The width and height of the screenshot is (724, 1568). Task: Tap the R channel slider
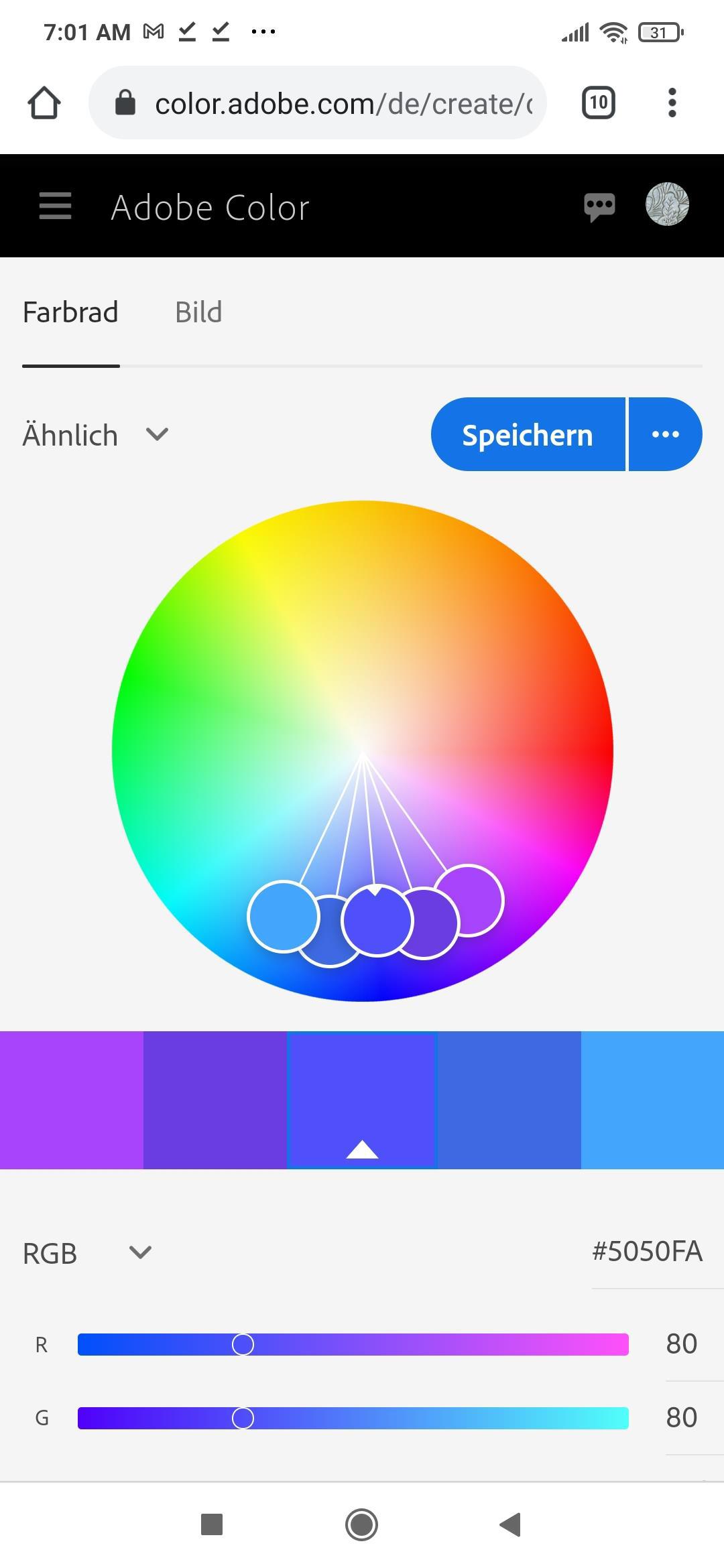pos(353,1344)
